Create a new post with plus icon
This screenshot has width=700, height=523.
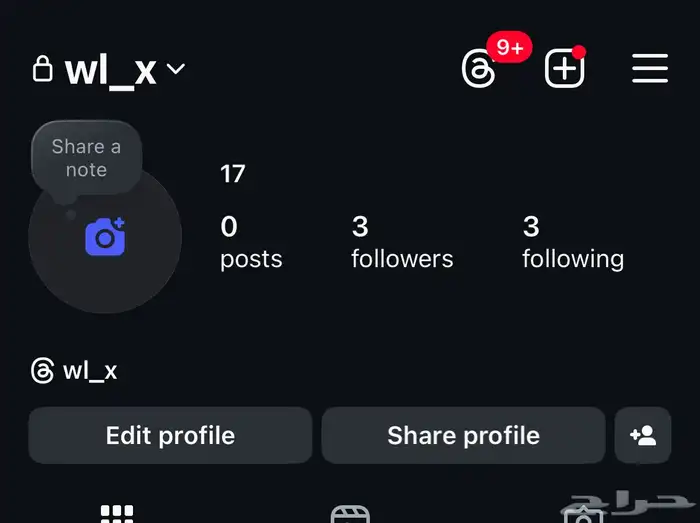click(x=564, y=69)
